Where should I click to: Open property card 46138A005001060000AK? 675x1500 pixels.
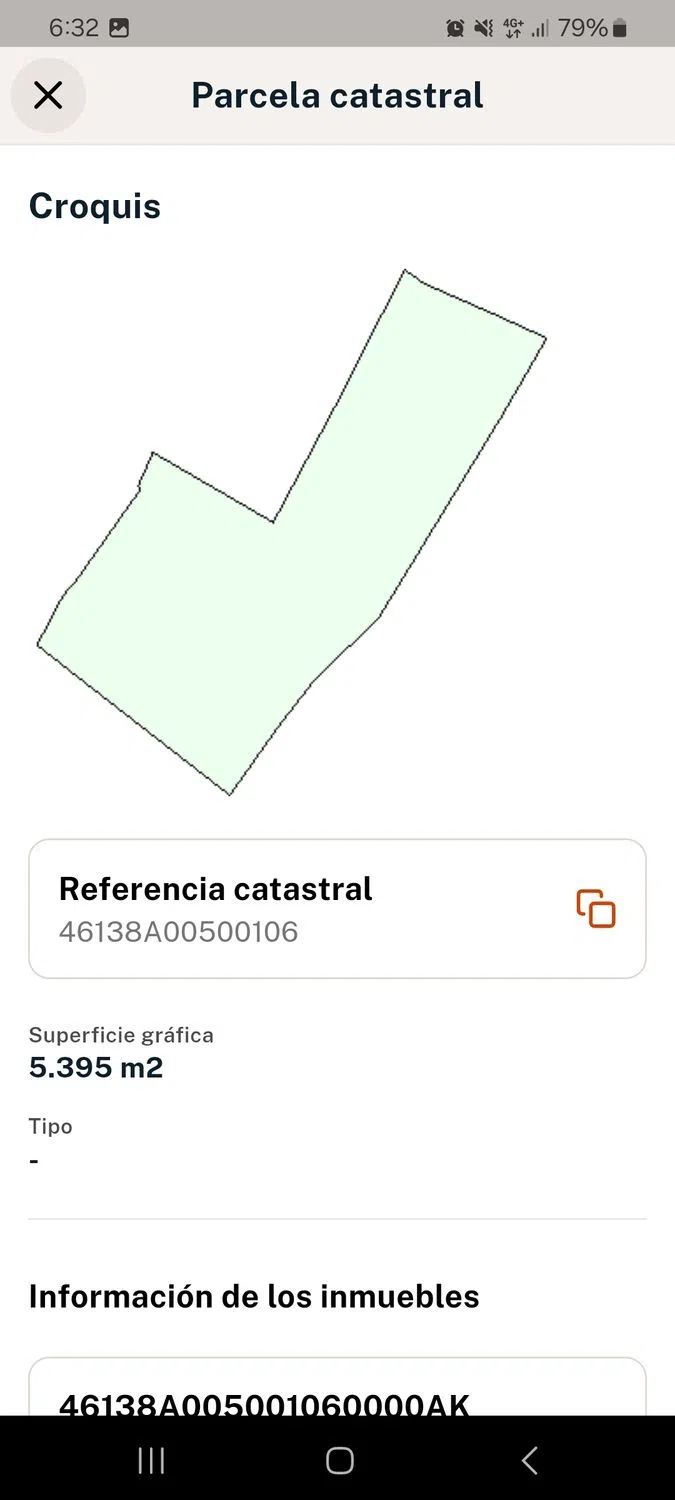(264, 1400)
